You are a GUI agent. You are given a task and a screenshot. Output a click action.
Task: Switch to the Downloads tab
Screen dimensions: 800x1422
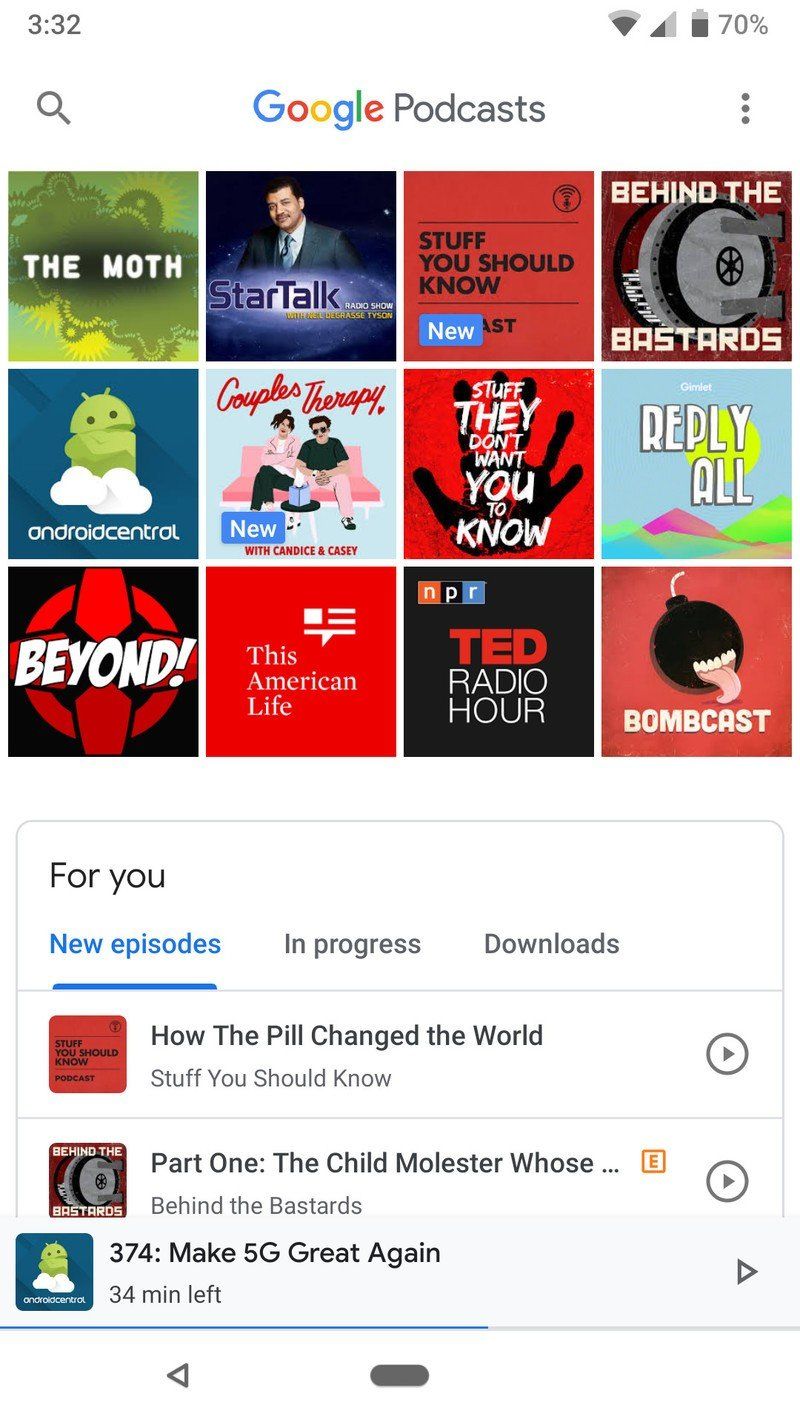[x=551, y=943]
